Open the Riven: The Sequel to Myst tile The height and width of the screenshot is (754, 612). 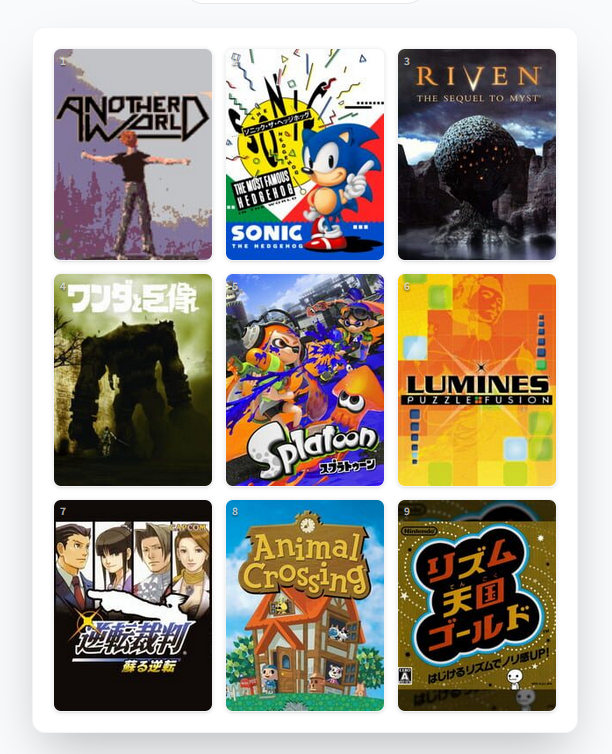tap(477, 154)
